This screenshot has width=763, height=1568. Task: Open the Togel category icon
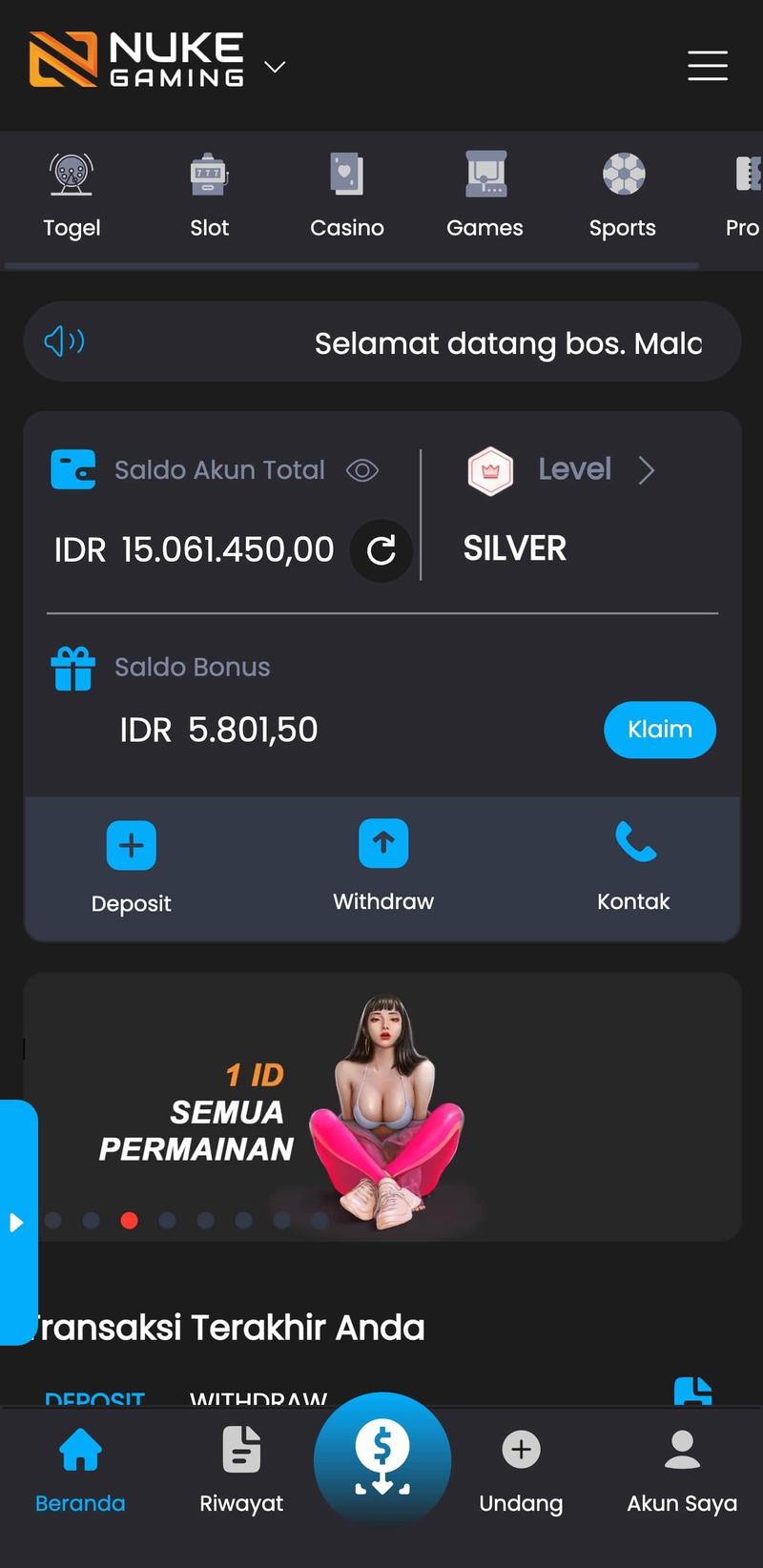[71, 175]
